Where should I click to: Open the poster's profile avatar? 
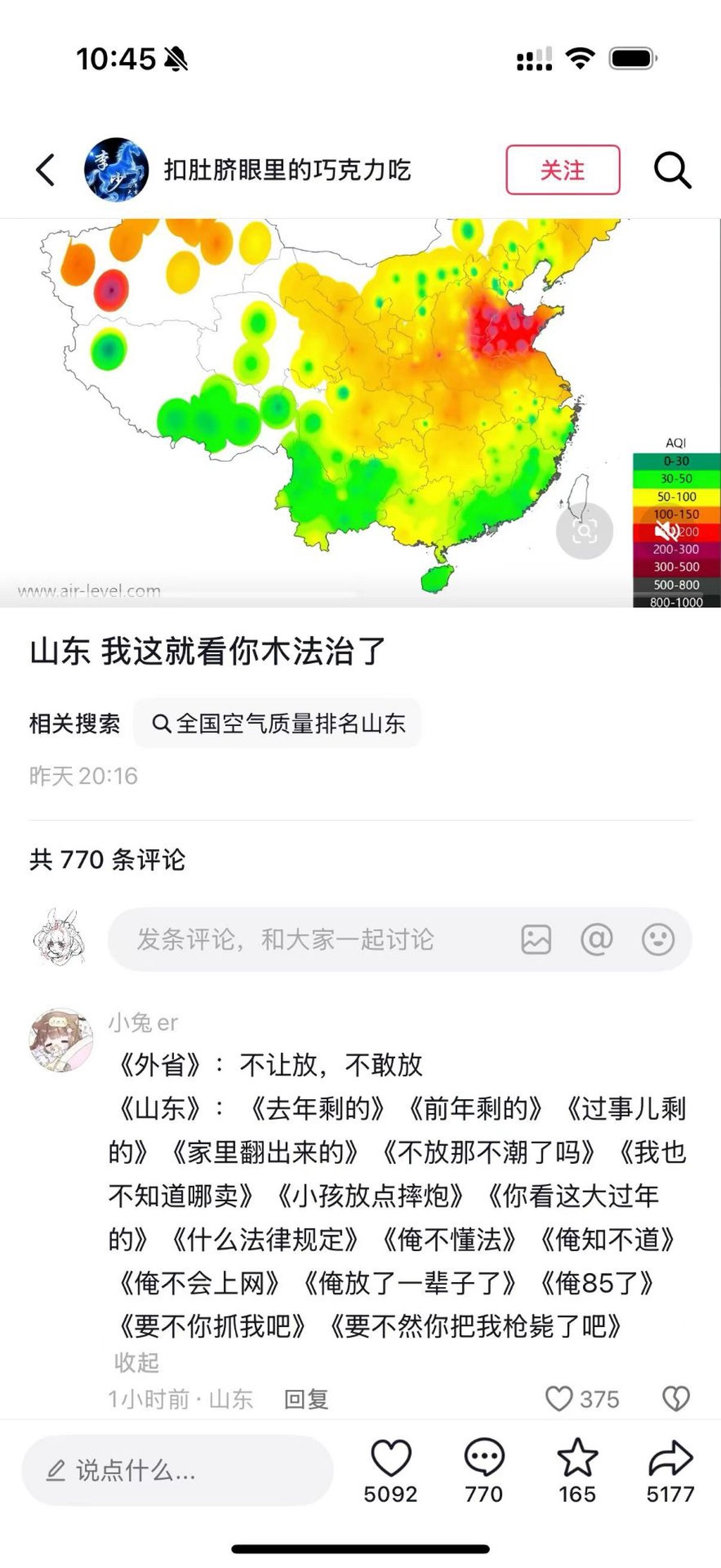pos(116,170)
